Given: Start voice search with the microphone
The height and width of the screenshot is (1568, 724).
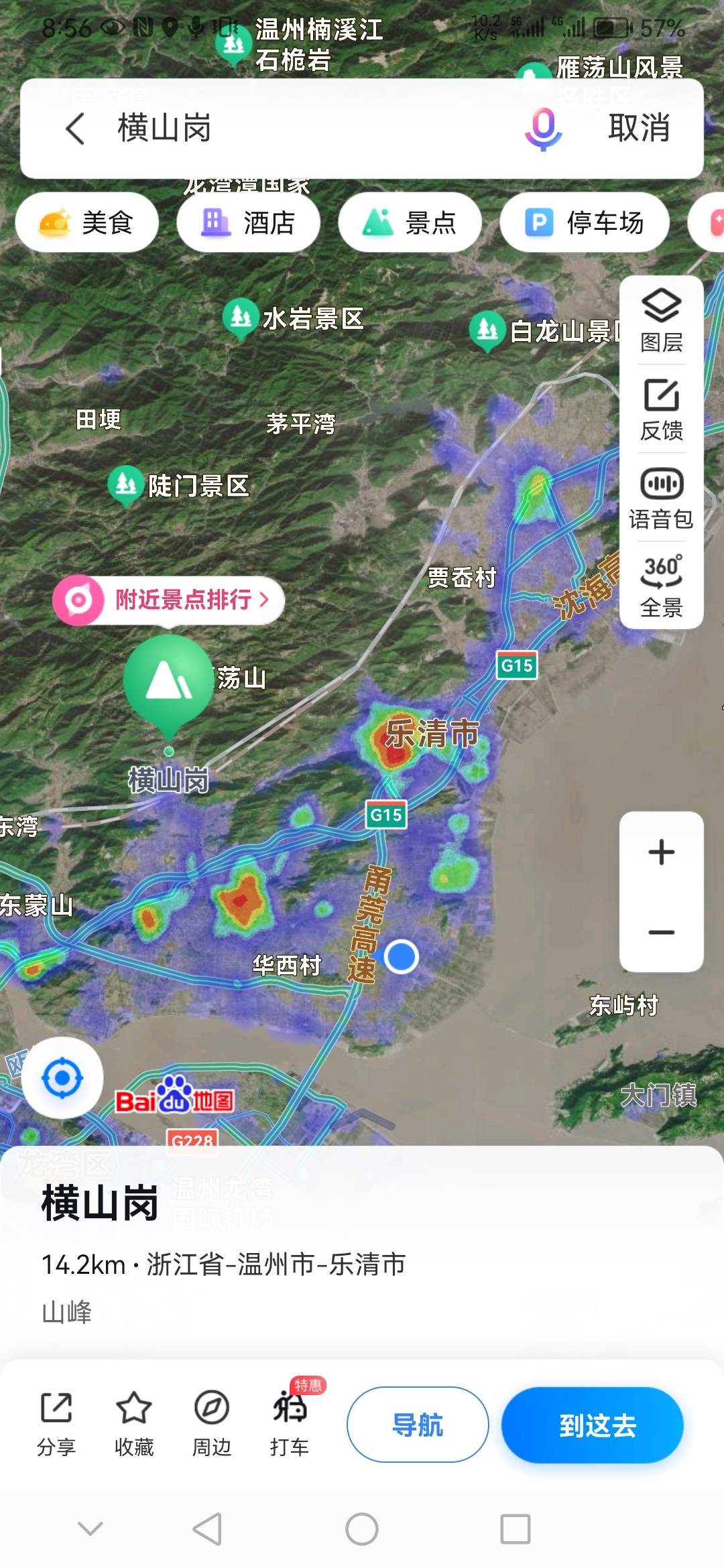Looking at the screenshot, I should pos(543,128).
